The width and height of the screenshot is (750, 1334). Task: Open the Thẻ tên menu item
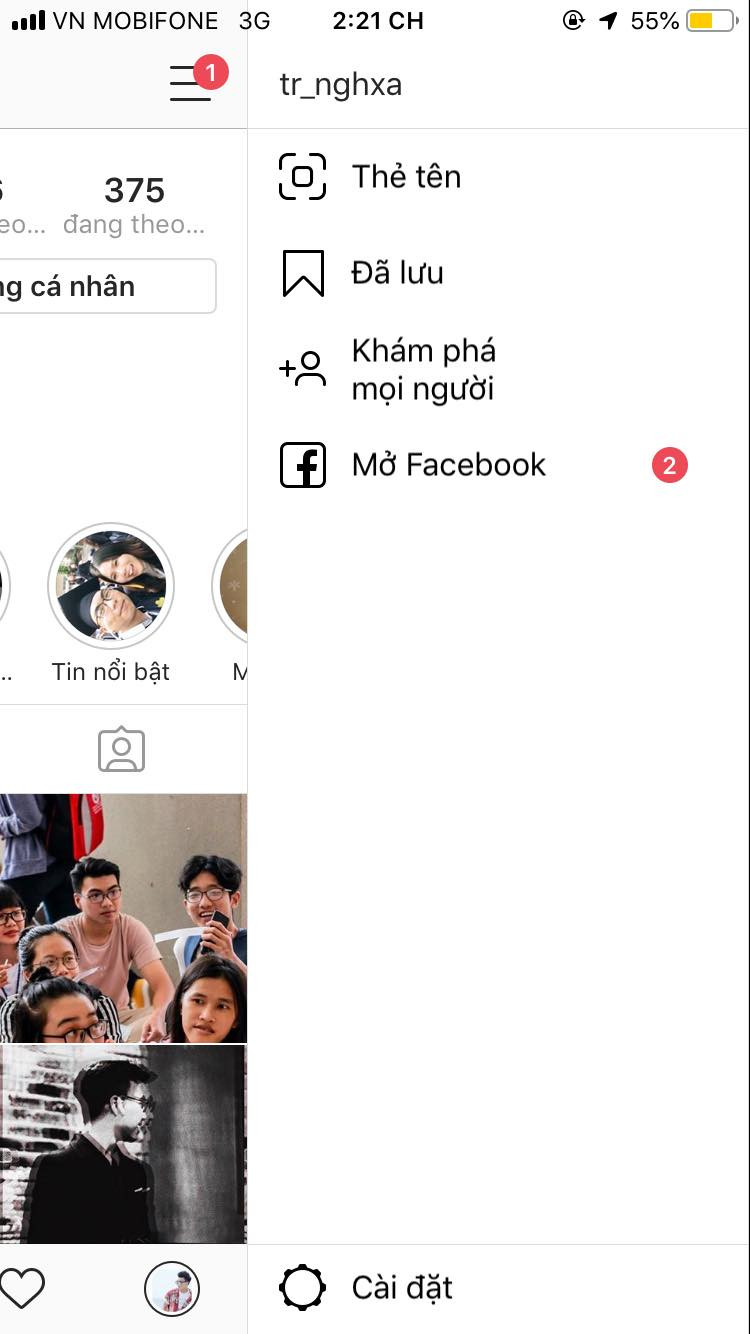[405, 177]
